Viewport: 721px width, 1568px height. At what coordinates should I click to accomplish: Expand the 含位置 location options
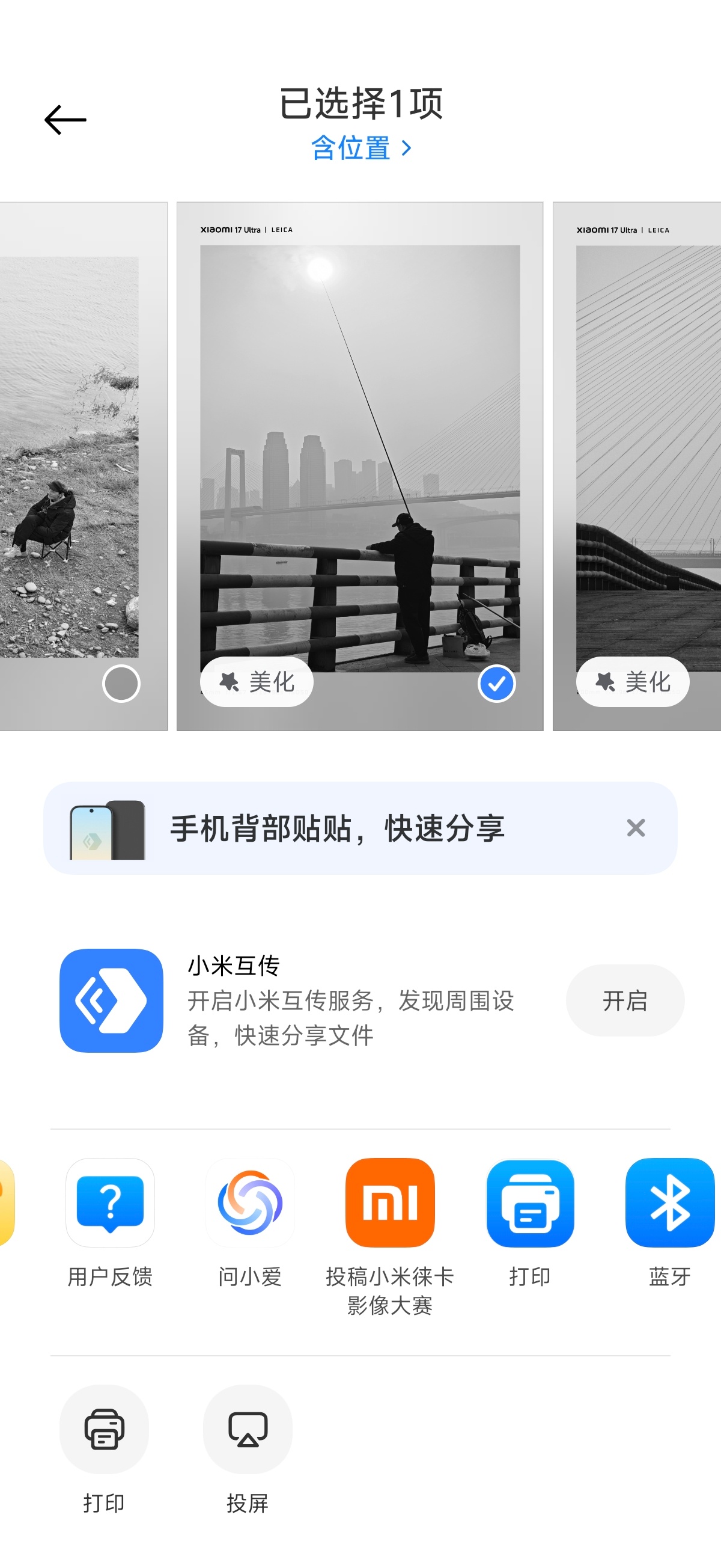click(x=362, y=147)
